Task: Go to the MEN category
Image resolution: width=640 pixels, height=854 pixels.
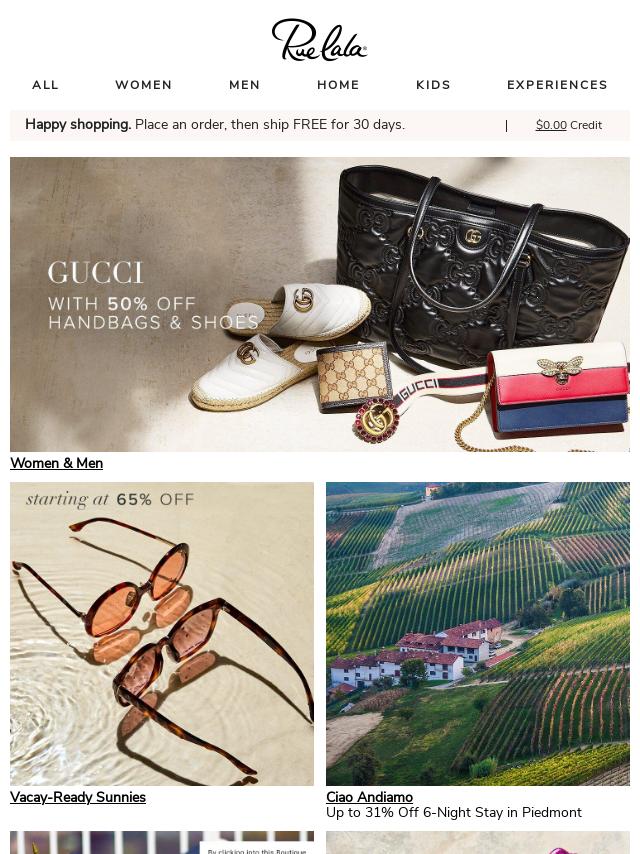Action: pyautogui.click(x=244, y=85)
